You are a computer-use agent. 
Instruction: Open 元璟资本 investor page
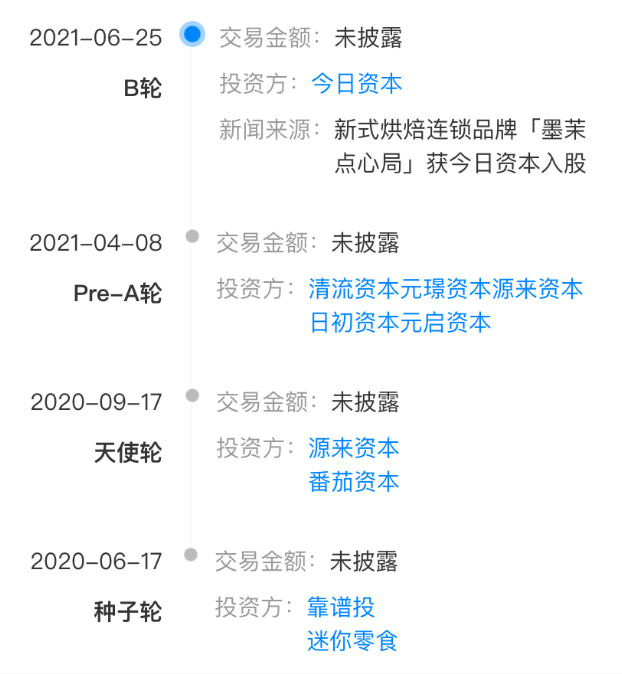click(446, 289)
